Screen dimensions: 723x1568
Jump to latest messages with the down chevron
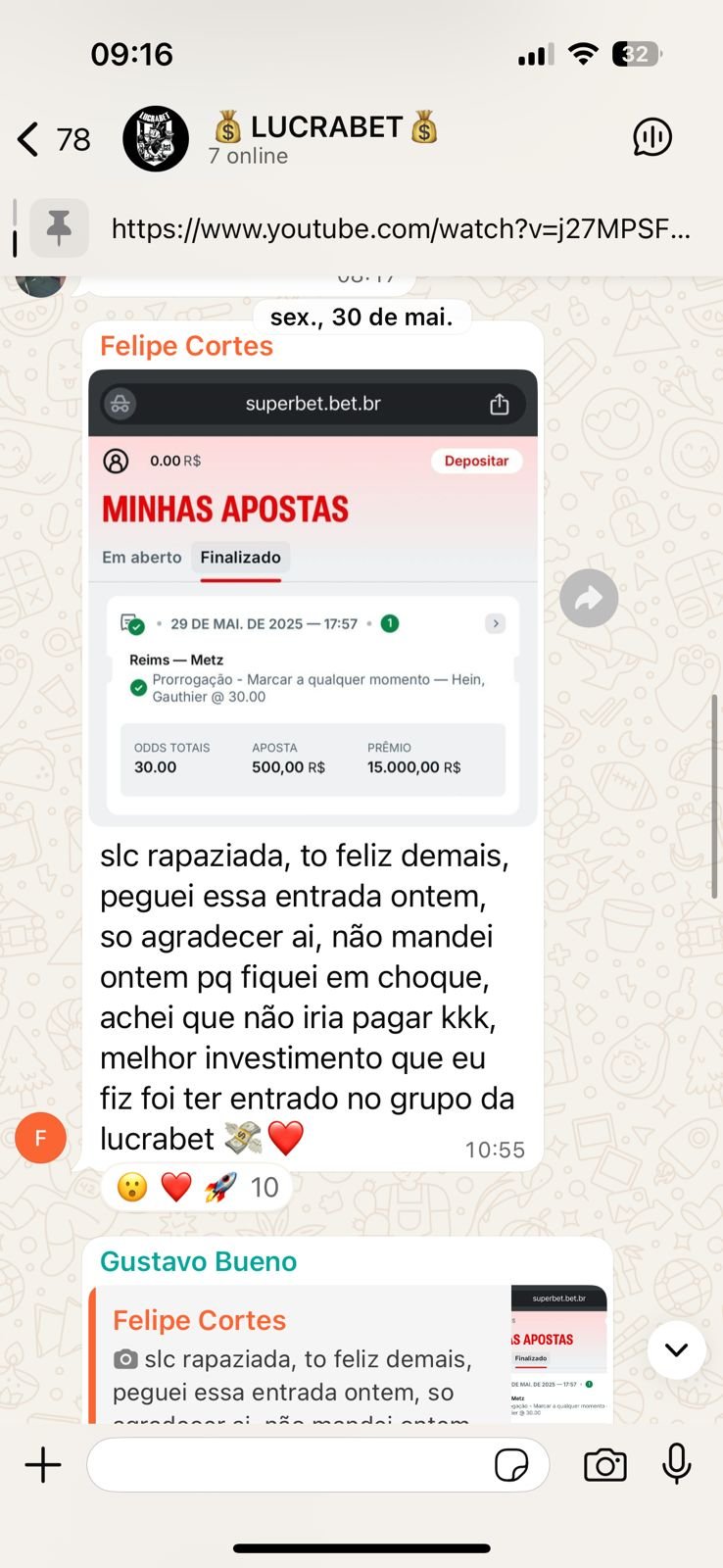(676, 1349)
